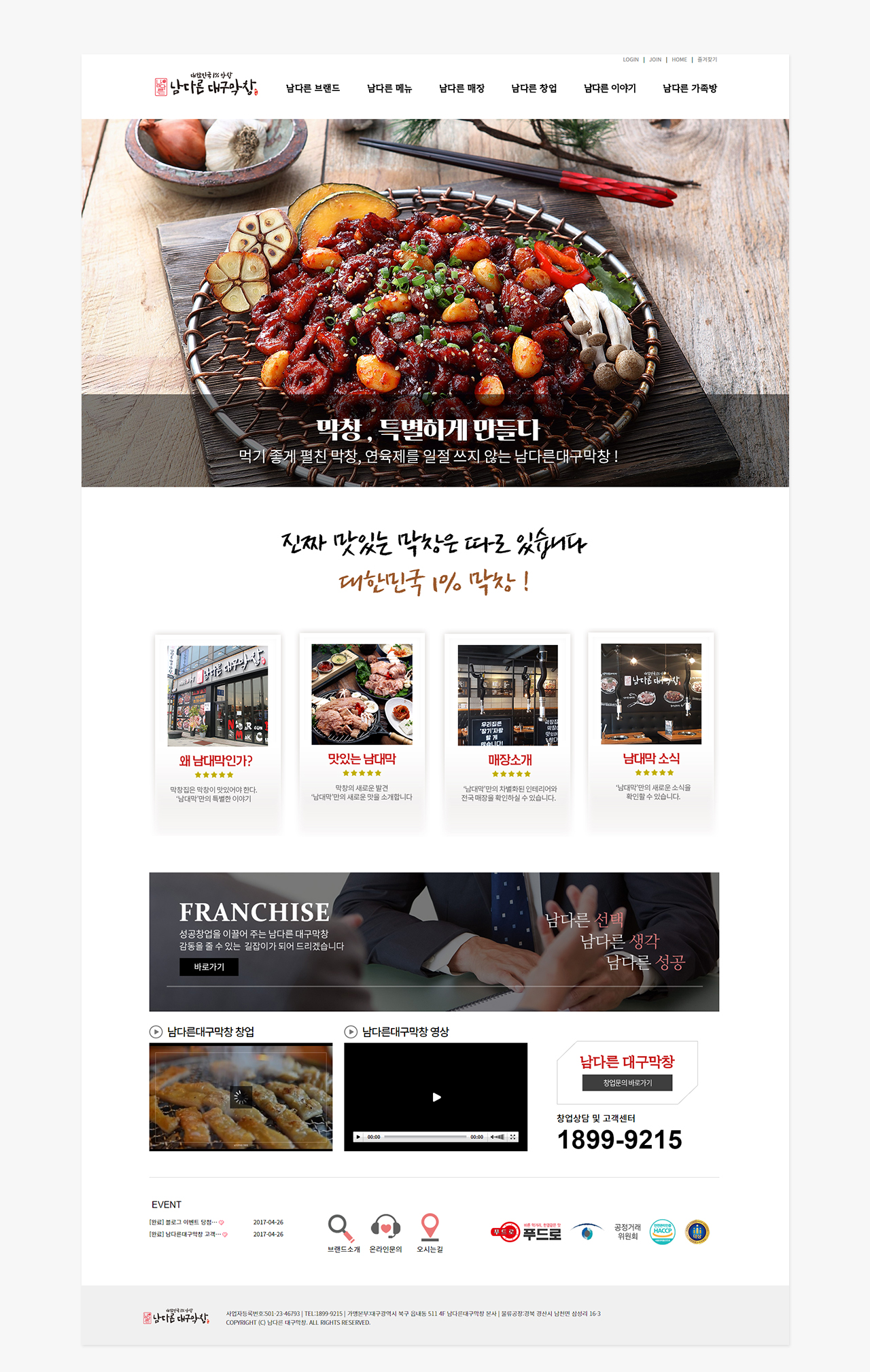Tap the 창업문의 바로가기 button
870x1372 pixels.
pyautogui.click(x=627, y=1083)
